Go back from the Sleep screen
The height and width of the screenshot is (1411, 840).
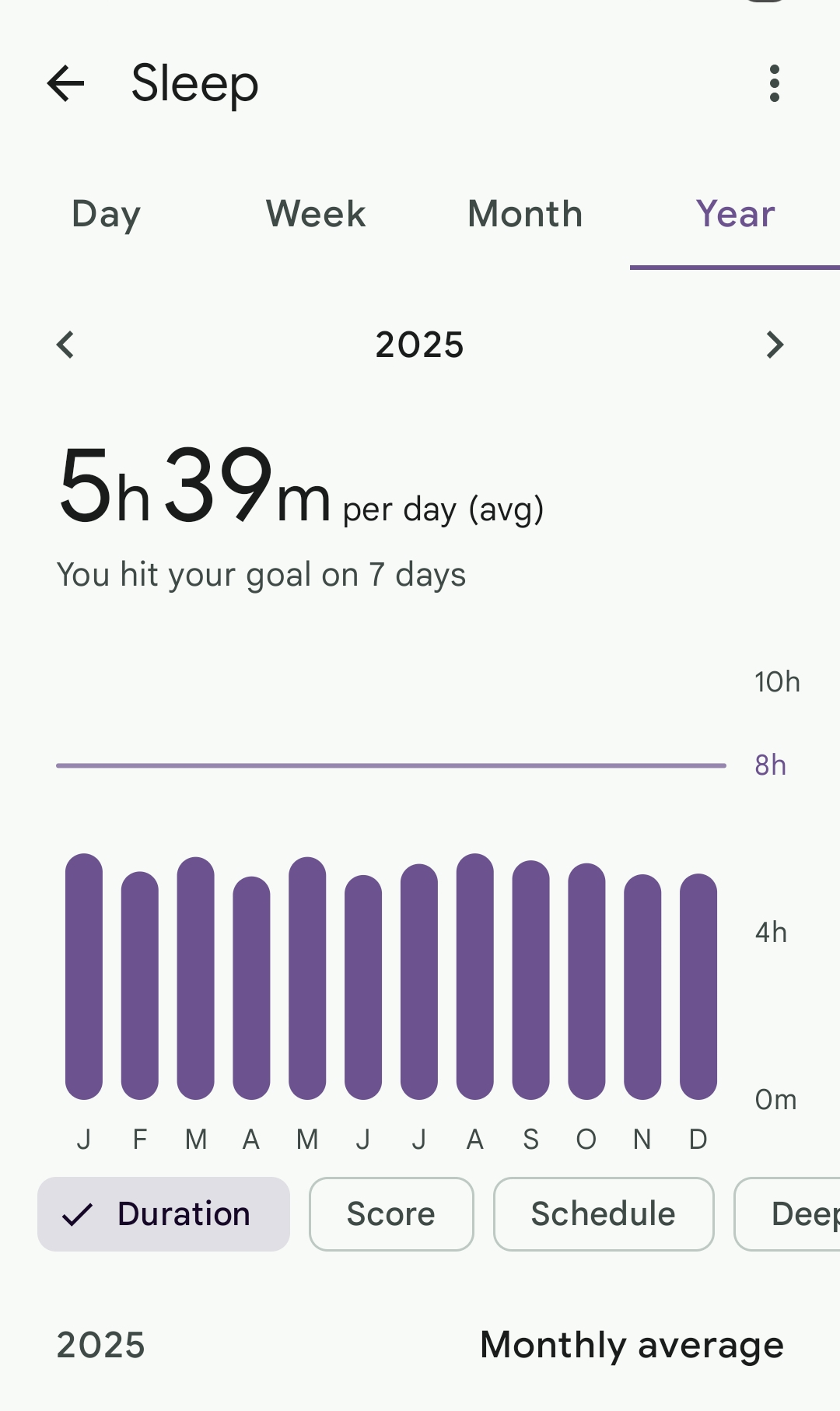pos(65,83)
